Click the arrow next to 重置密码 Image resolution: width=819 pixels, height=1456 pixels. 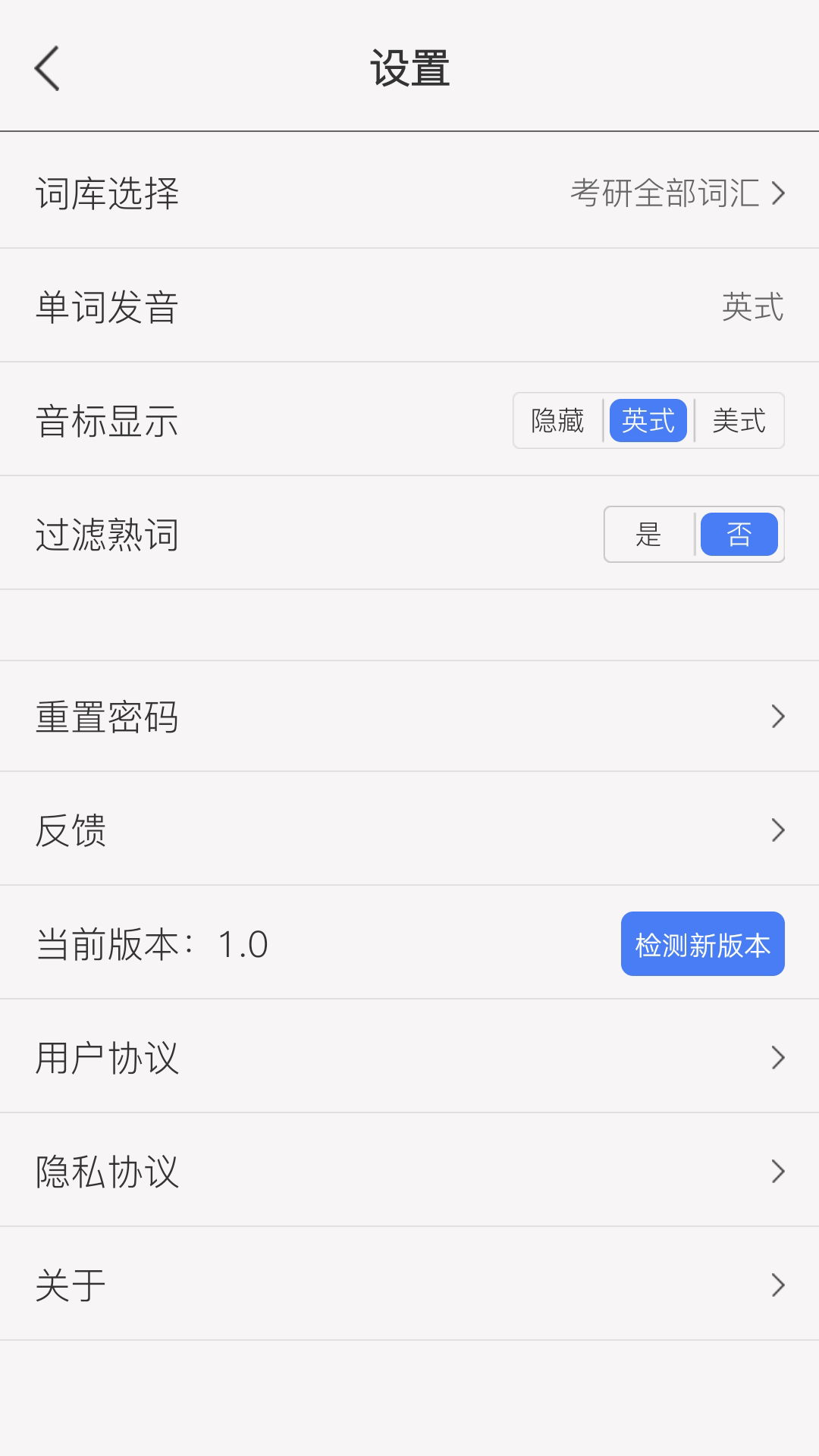(777, 715)
